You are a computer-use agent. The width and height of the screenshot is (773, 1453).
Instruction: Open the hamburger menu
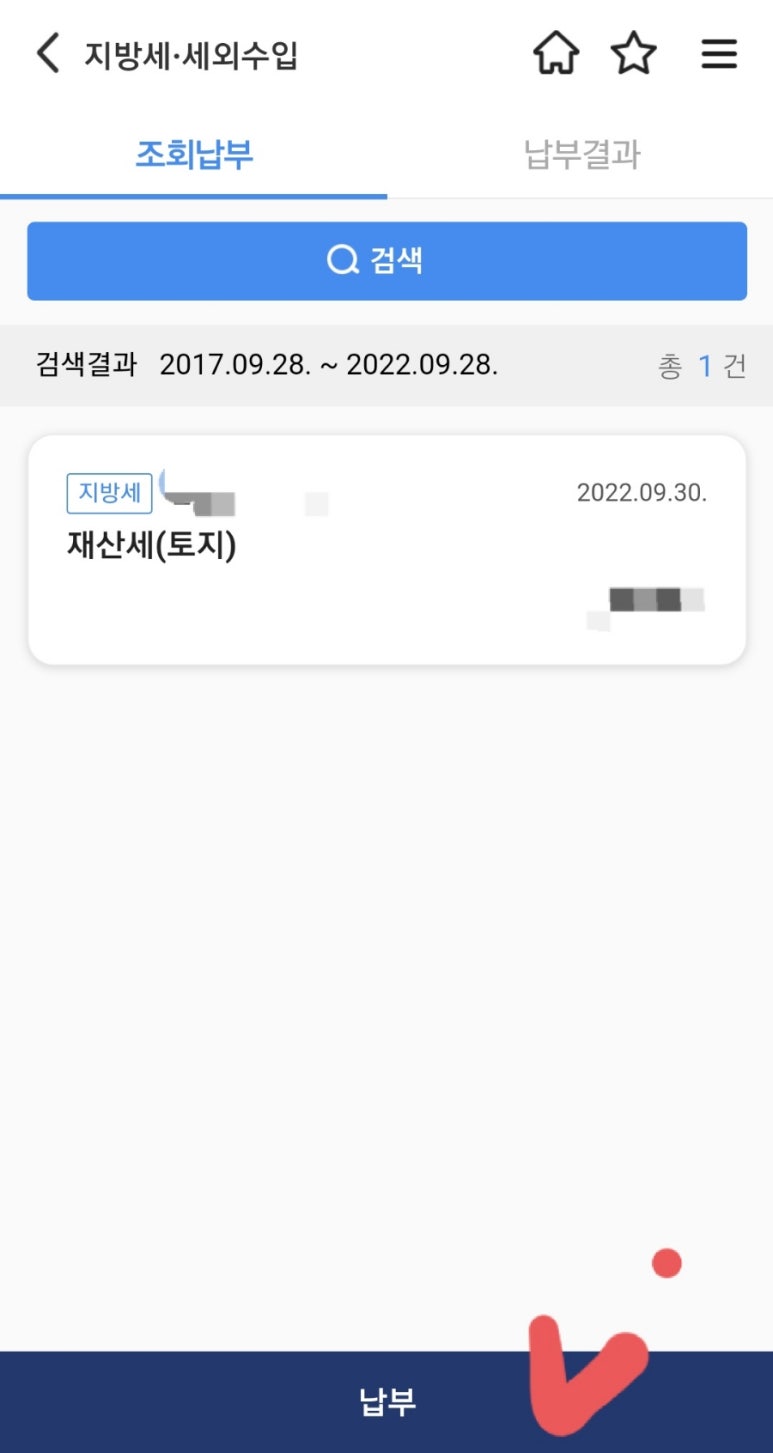[x=718, y=54]
